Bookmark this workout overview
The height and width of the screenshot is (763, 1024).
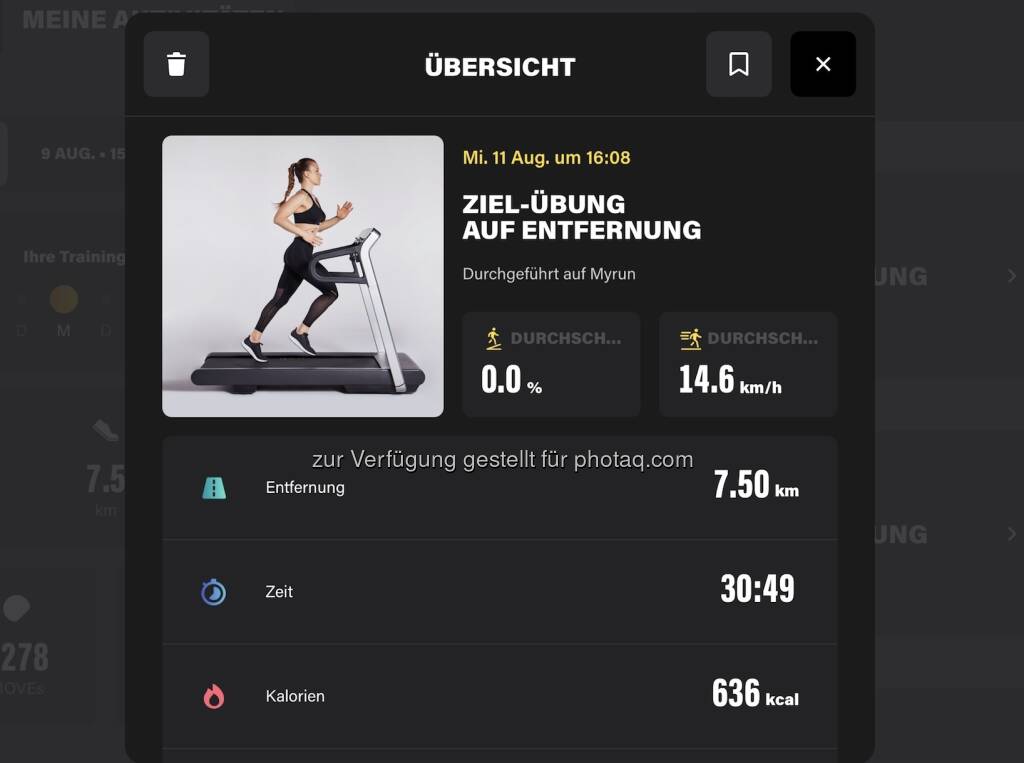click(738, 64)
